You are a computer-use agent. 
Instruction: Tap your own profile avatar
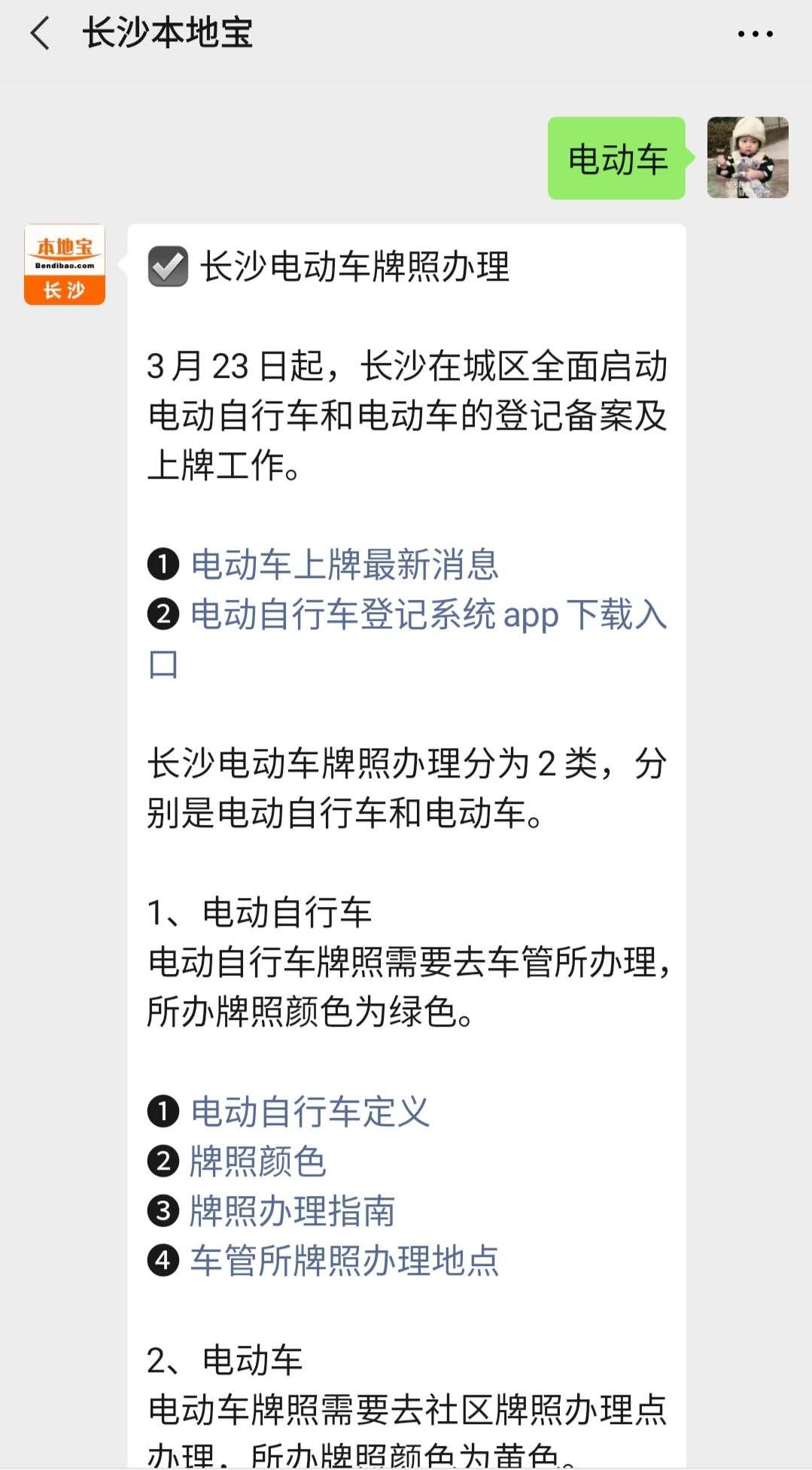pos(747,157)
